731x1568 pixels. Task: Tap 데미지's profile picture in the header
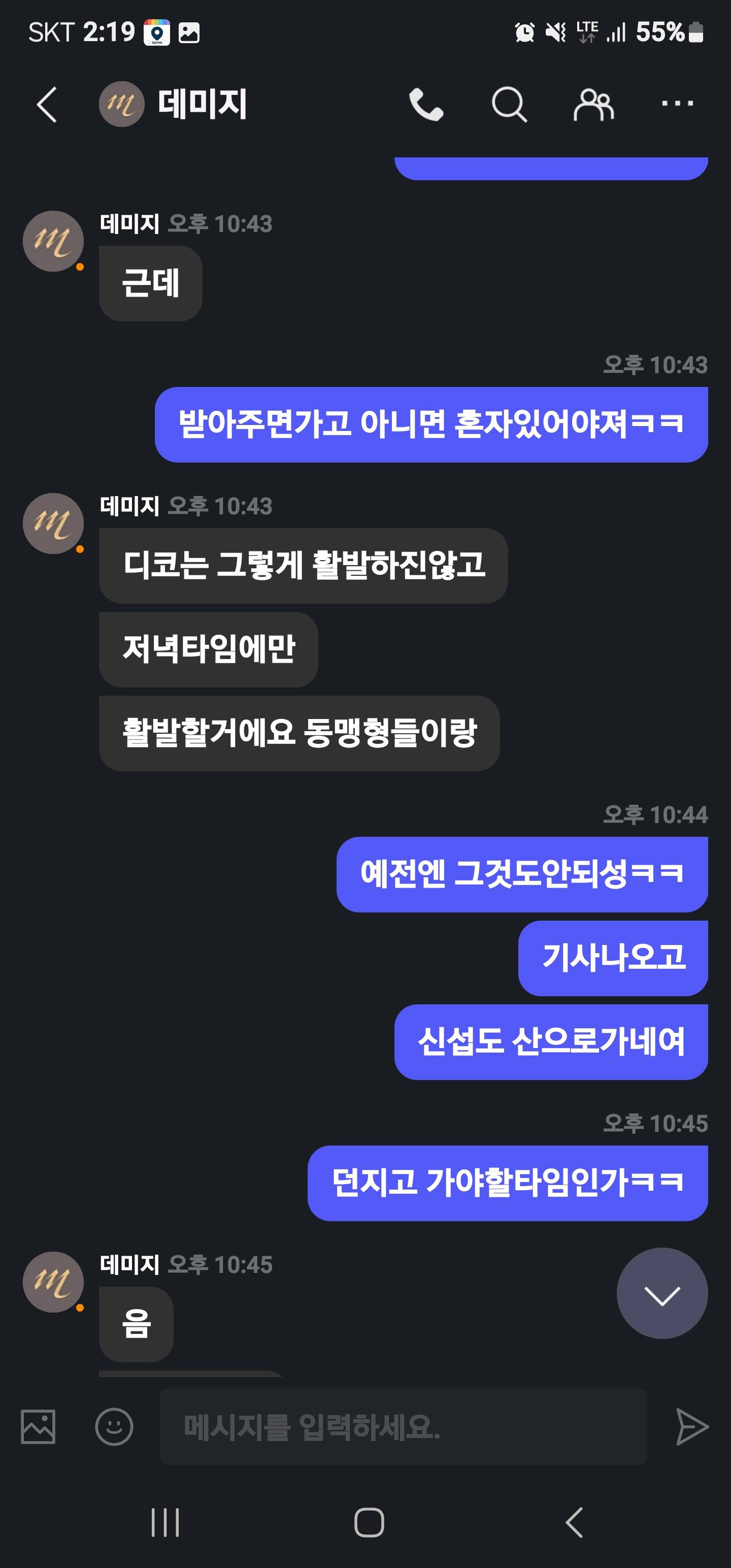coord(120,104)
